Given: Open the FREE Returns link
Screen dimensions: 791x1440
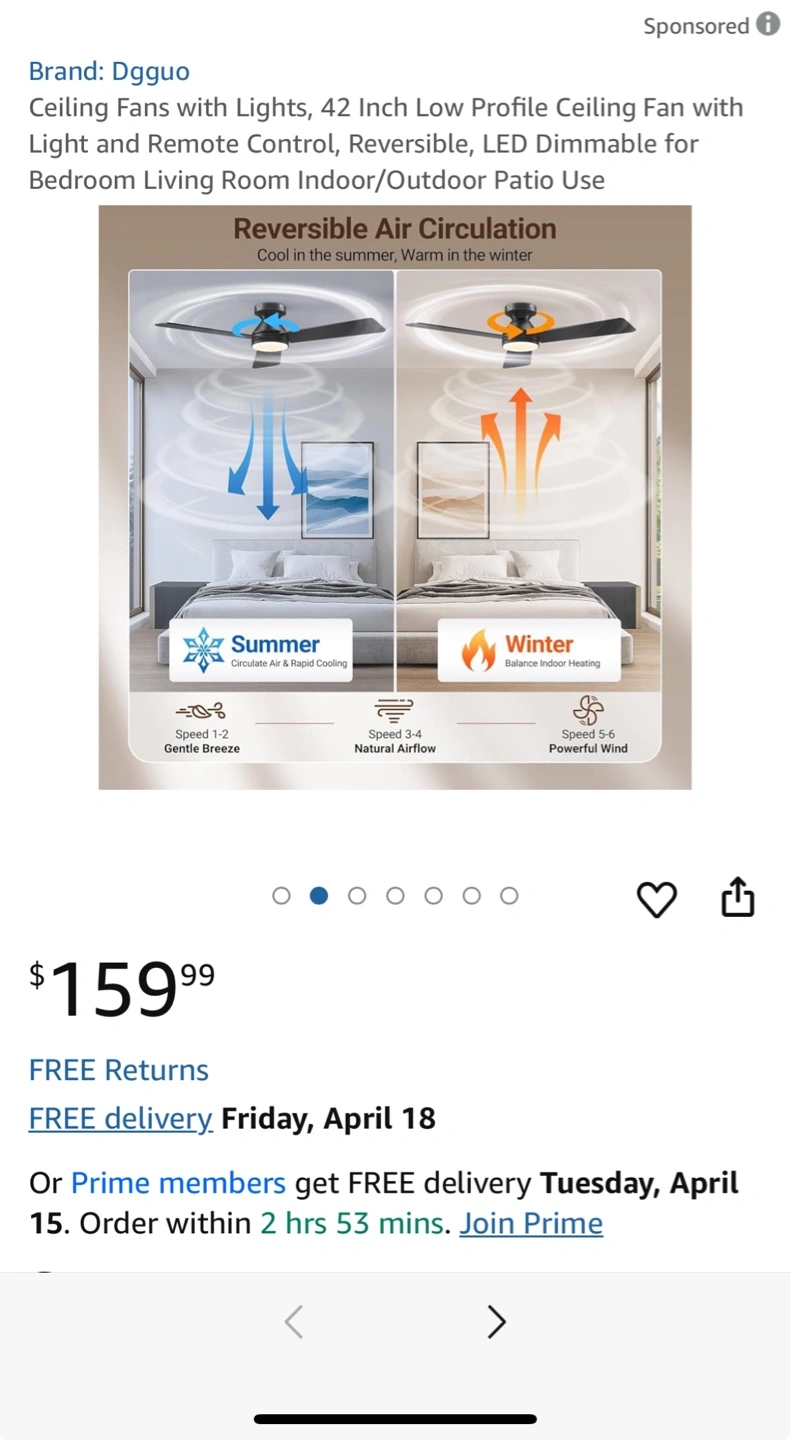Looking at the screenshot, I should coord(119,1070).
